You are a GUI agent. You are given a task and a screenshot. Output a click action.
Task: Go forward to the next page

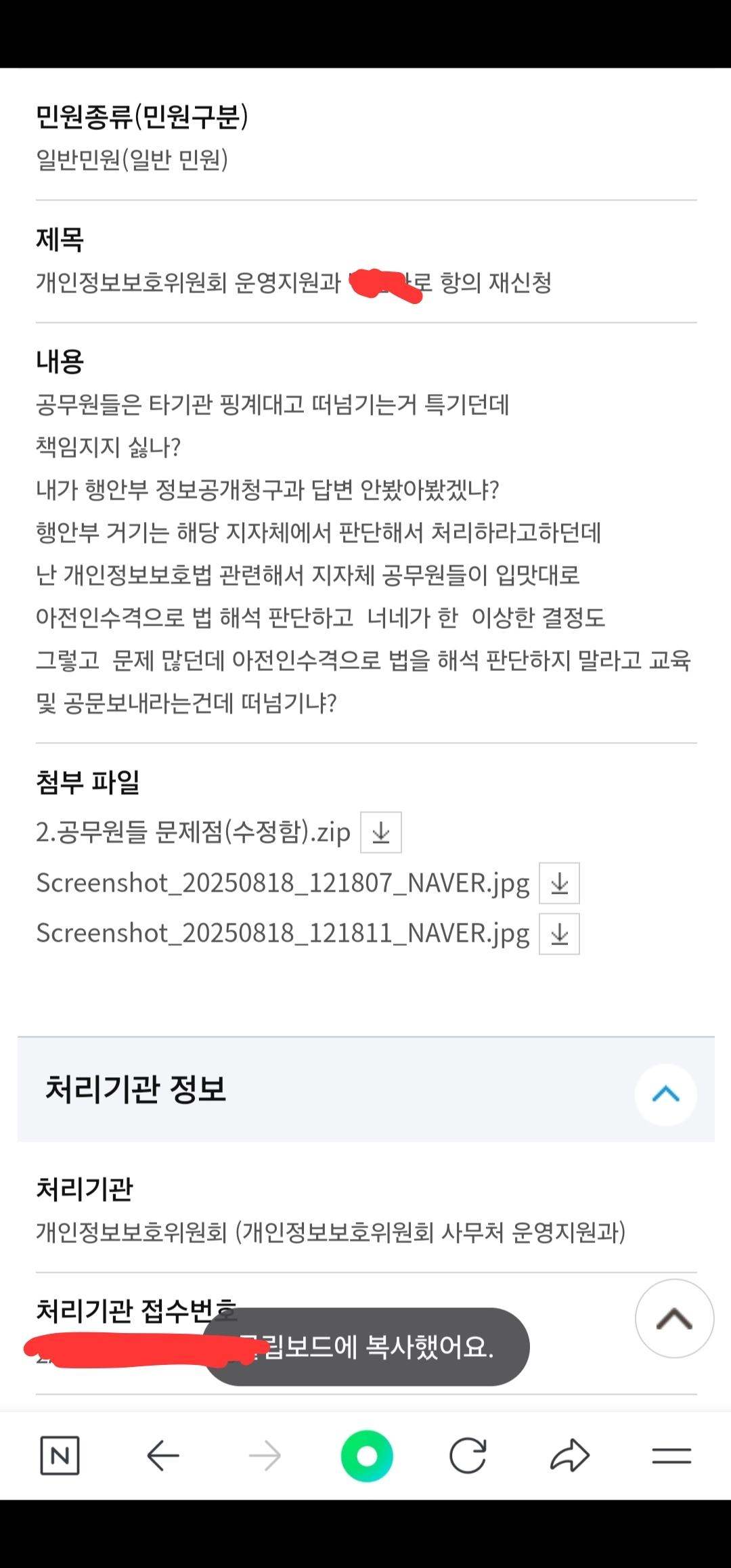point(265,1455)
